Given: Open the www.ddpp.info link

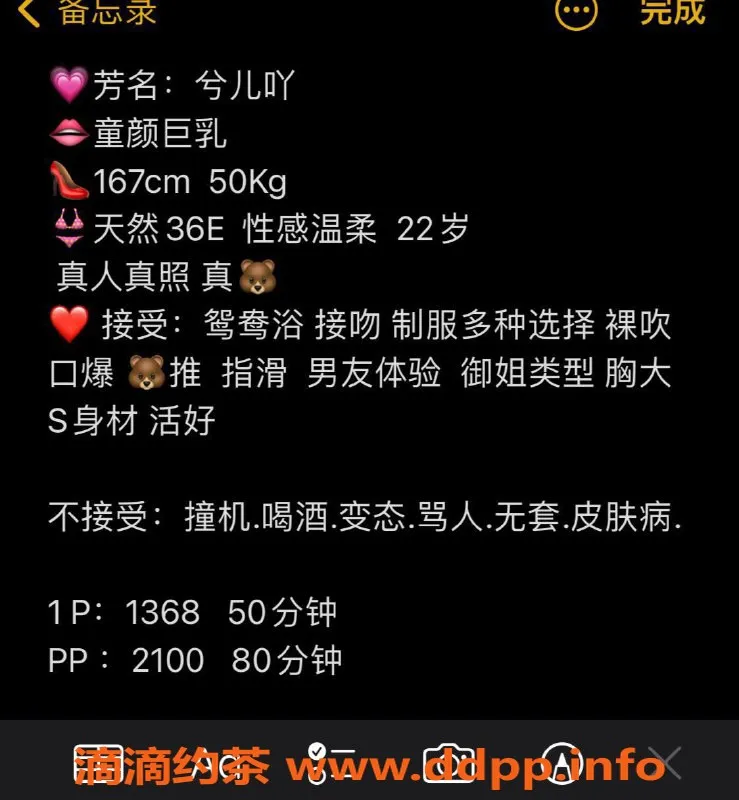Looking at the screenshot, I should tap(470, 765).
